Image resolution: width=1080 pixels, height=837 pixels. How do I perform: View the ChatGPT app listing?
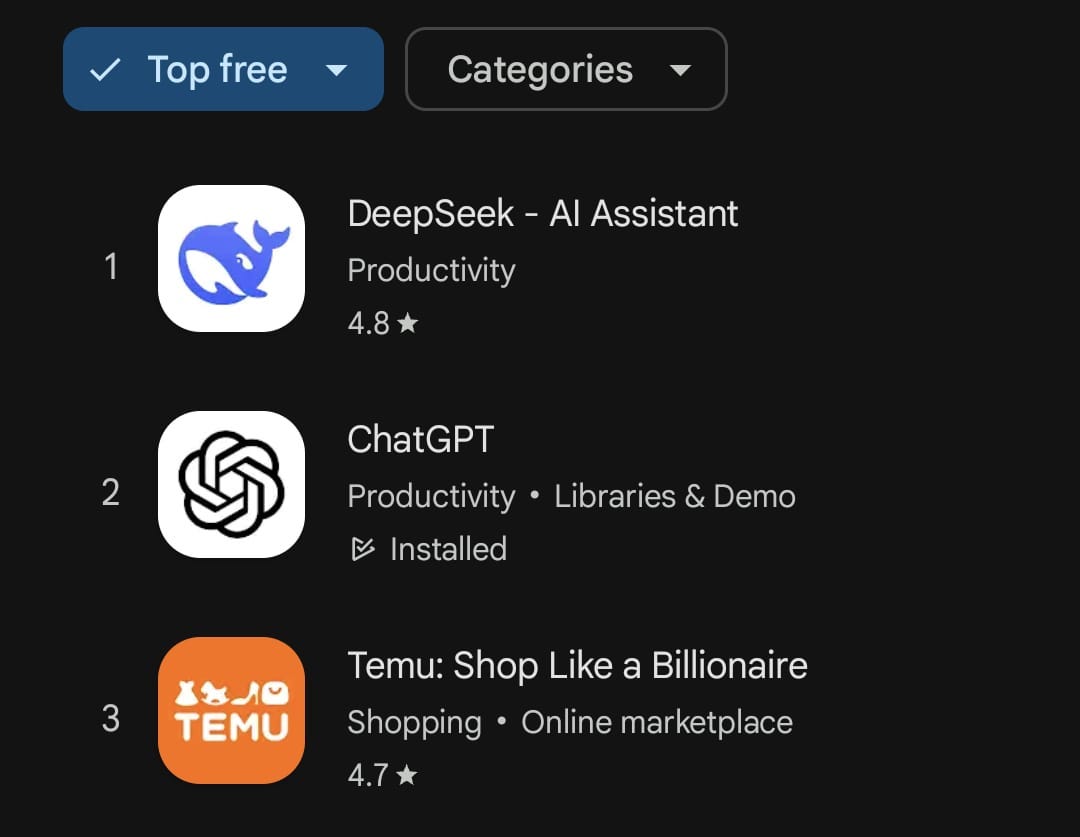click(421, 440)
